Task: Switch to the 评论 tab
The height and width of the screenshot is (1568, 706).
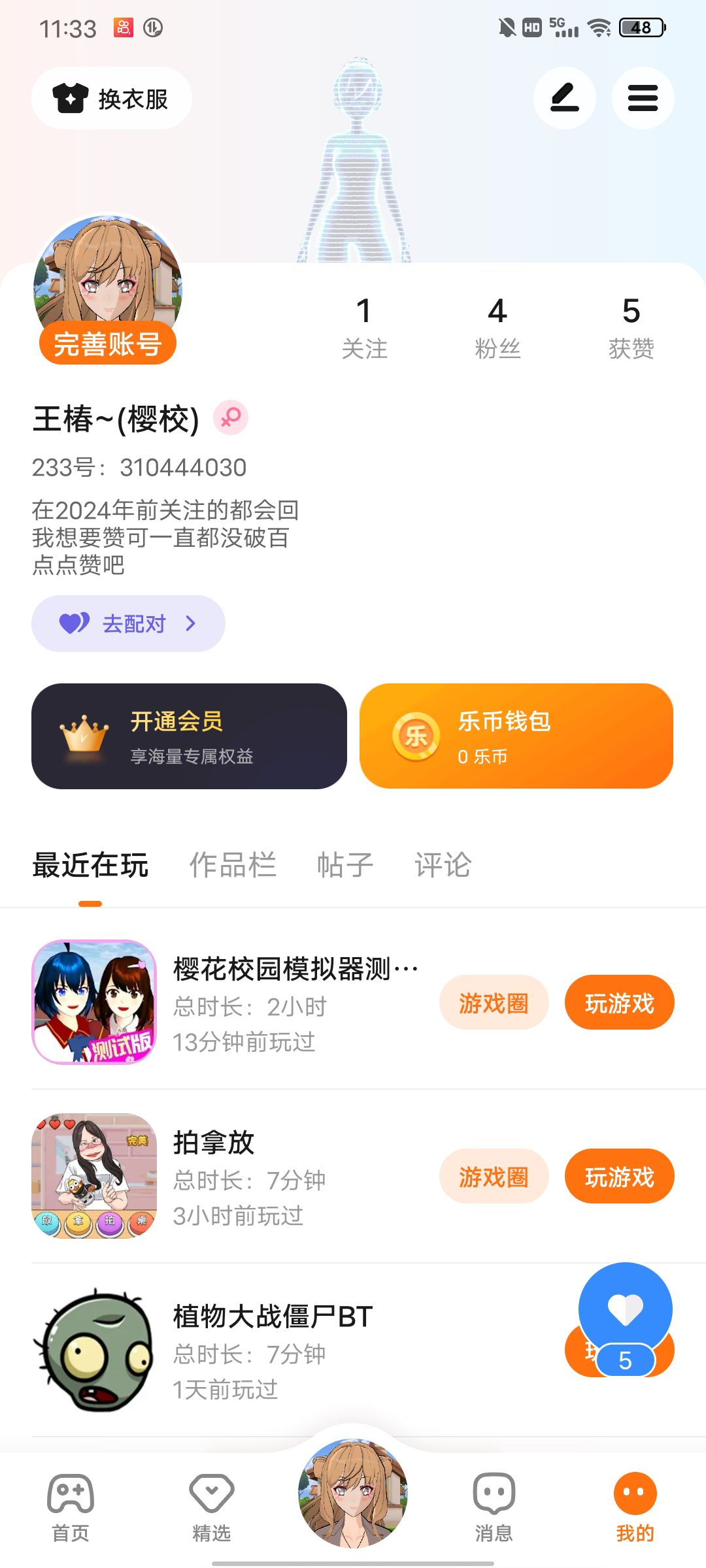Action: tap(443, 865)
